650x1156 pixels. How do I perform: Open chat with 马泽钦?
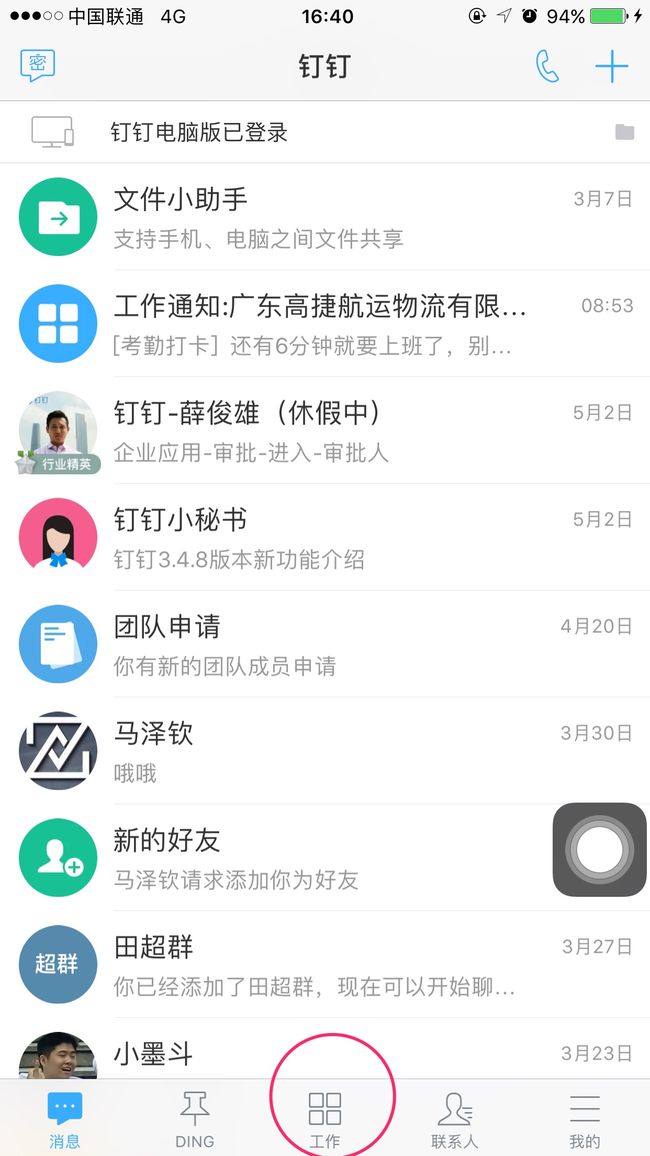click(x=325, y=751)
